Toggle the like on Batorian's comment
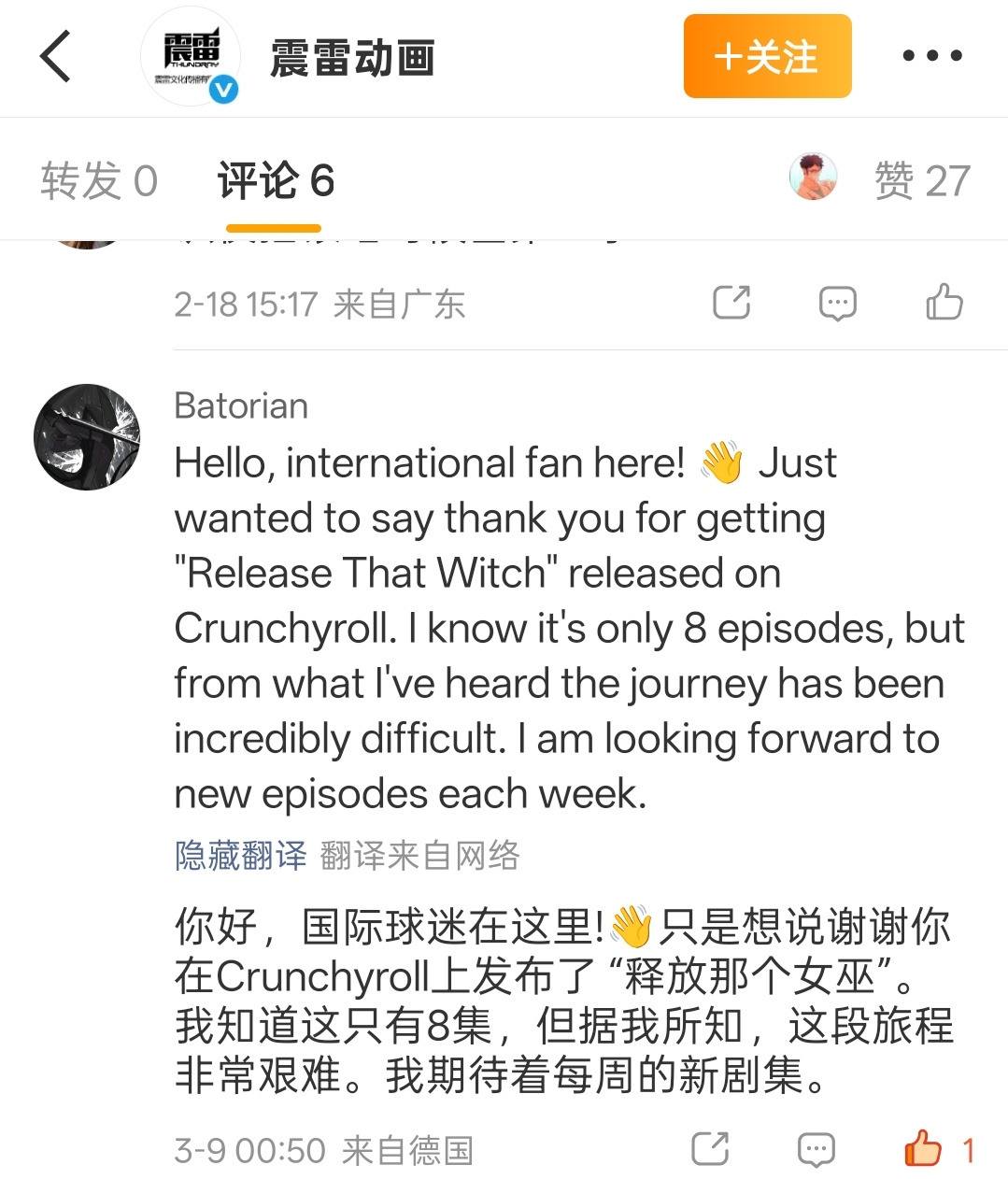The image size is (1008, 1179). [x=924, y=1149]
